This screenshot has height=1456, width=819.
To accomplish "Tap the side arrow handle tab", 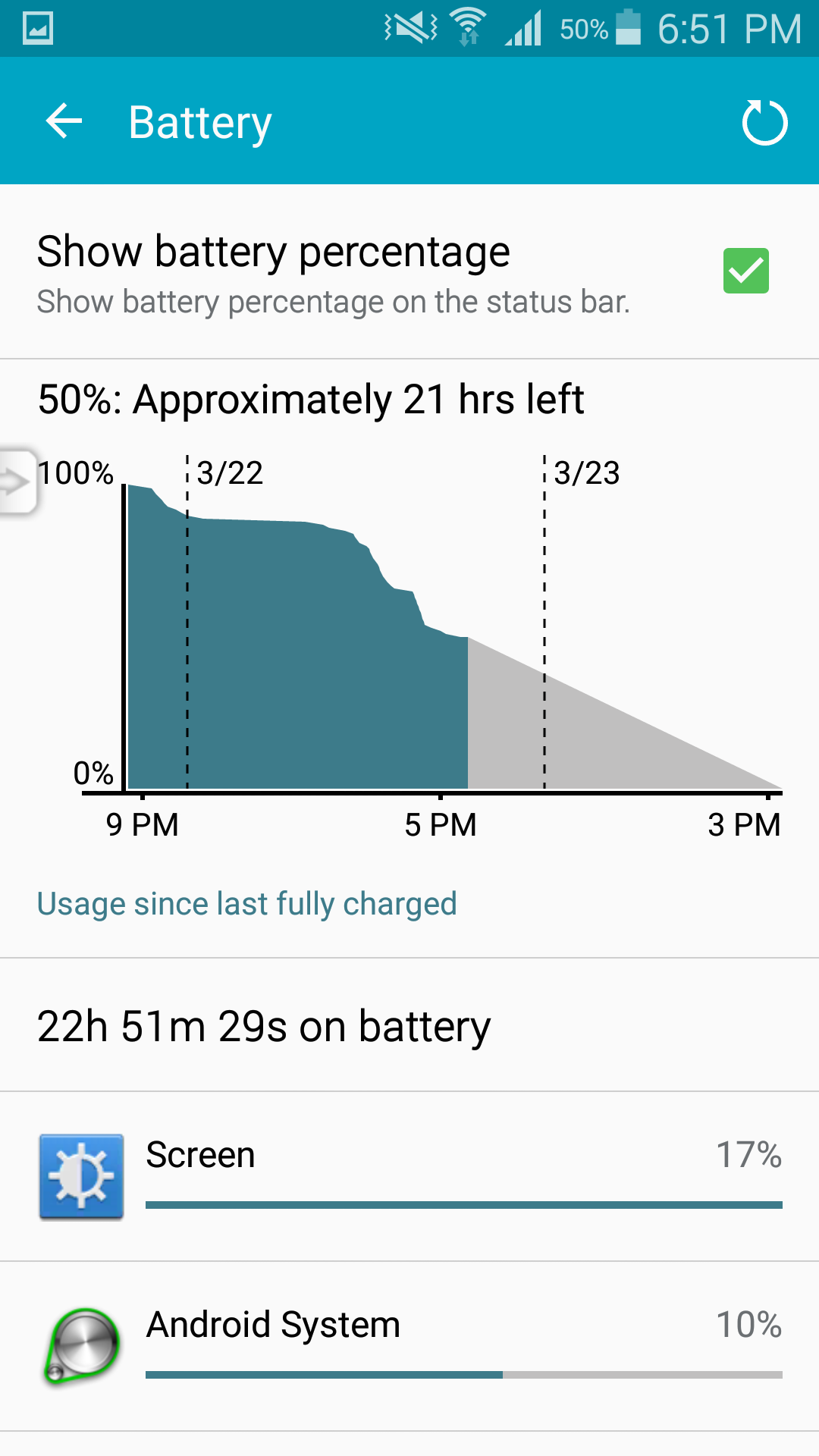I will click(17, 482).
